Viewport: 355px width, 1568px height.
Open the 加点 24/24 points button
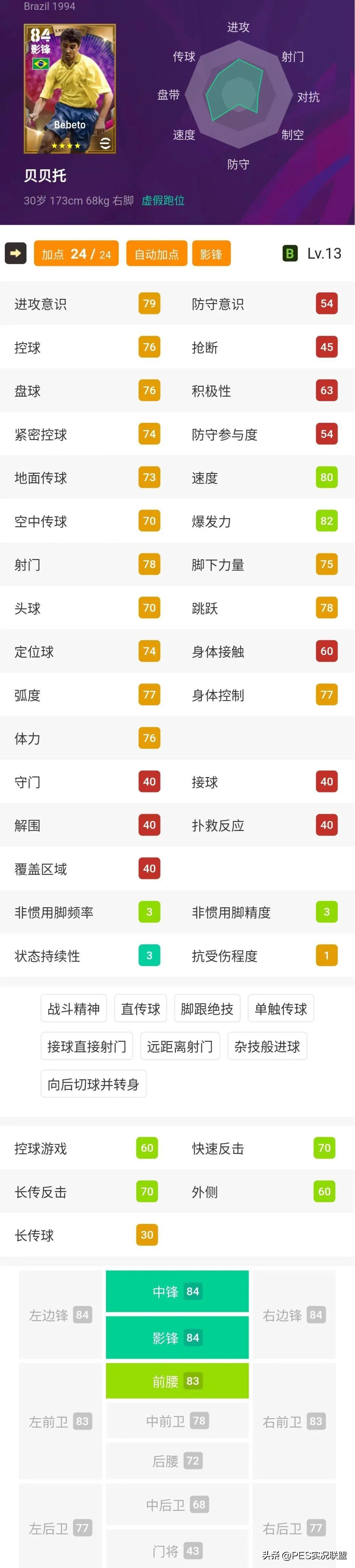pos(76,254)
